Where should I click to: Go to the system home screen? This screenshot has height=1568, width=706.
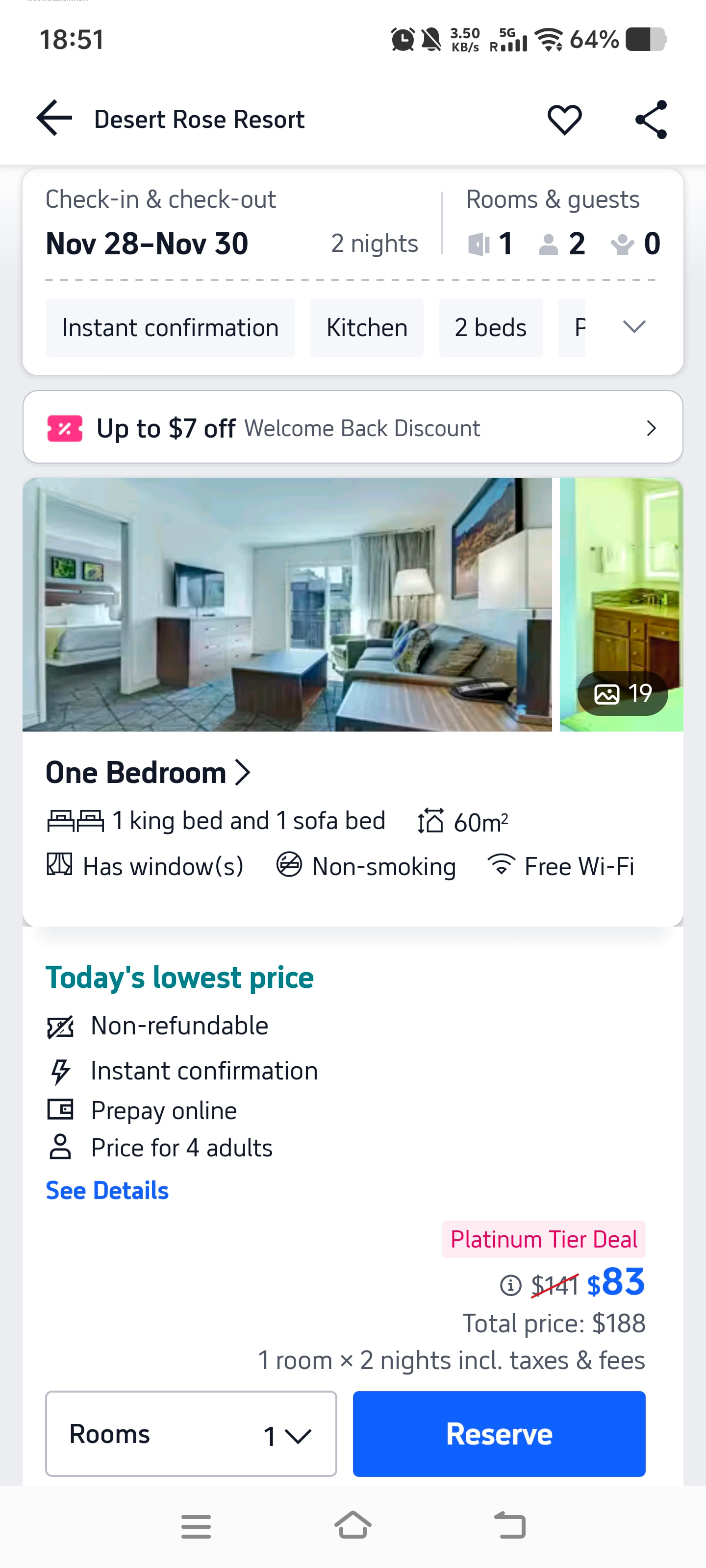coord(353,1525)
